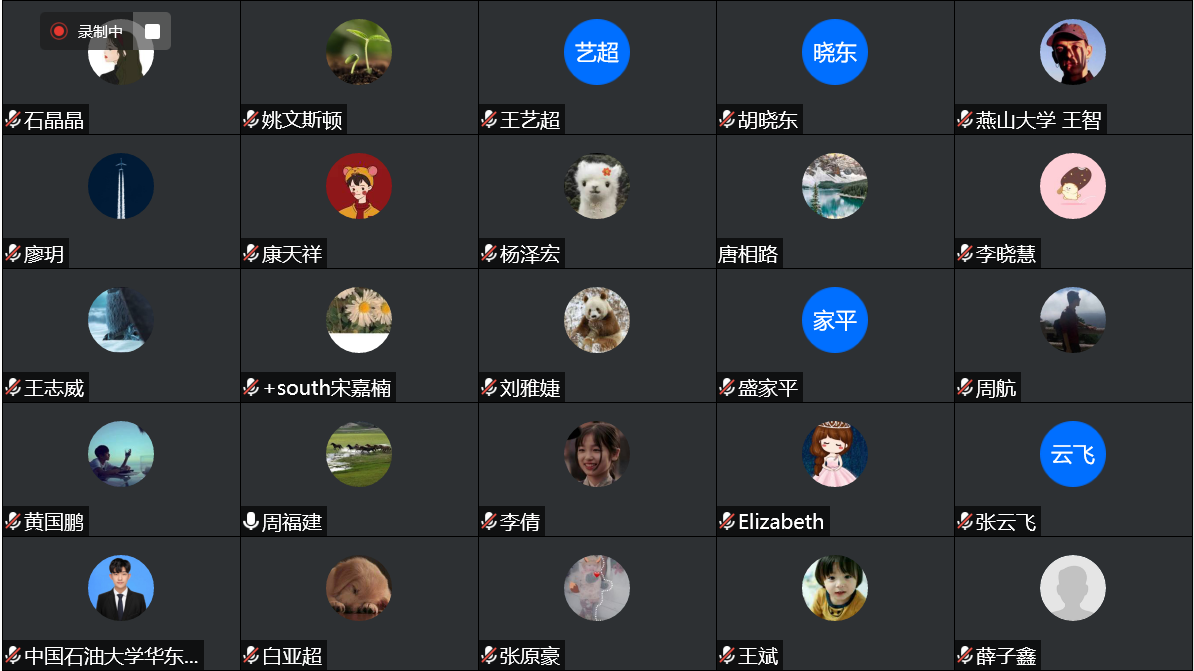Open 张云飞's participant tile

click(1073, 455)
